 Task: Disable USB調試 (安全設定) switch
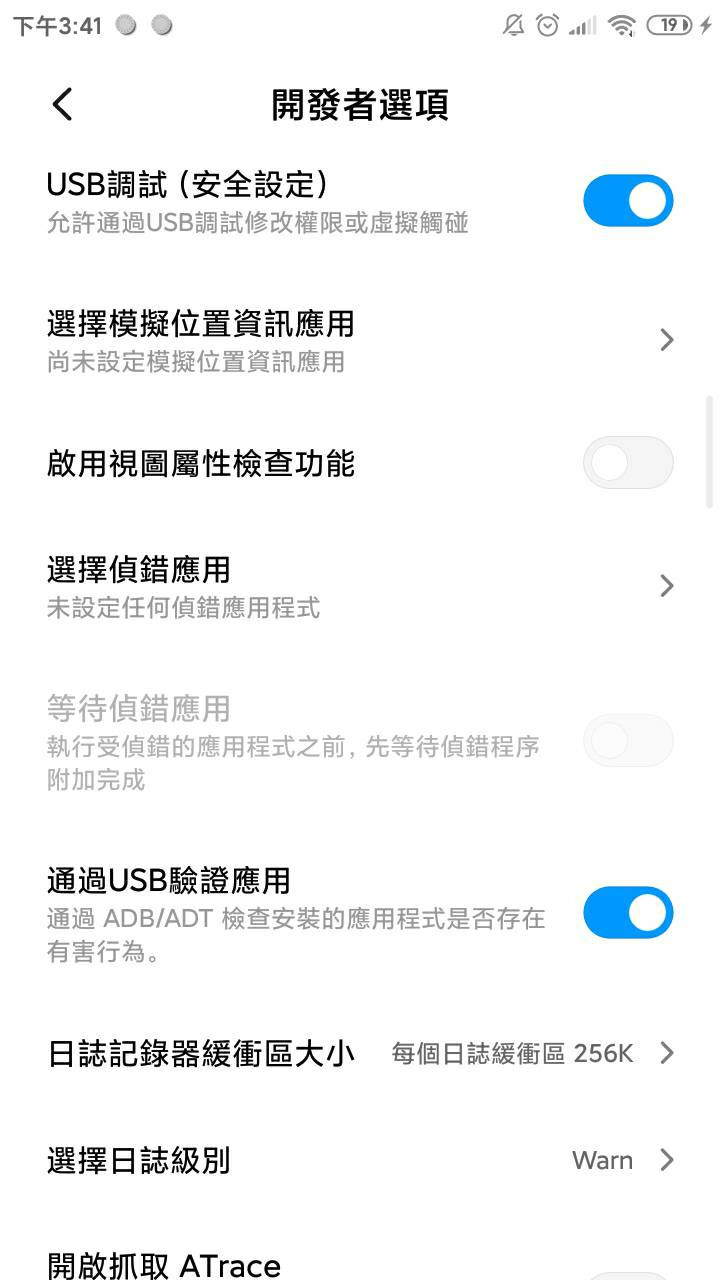point(628,201)
